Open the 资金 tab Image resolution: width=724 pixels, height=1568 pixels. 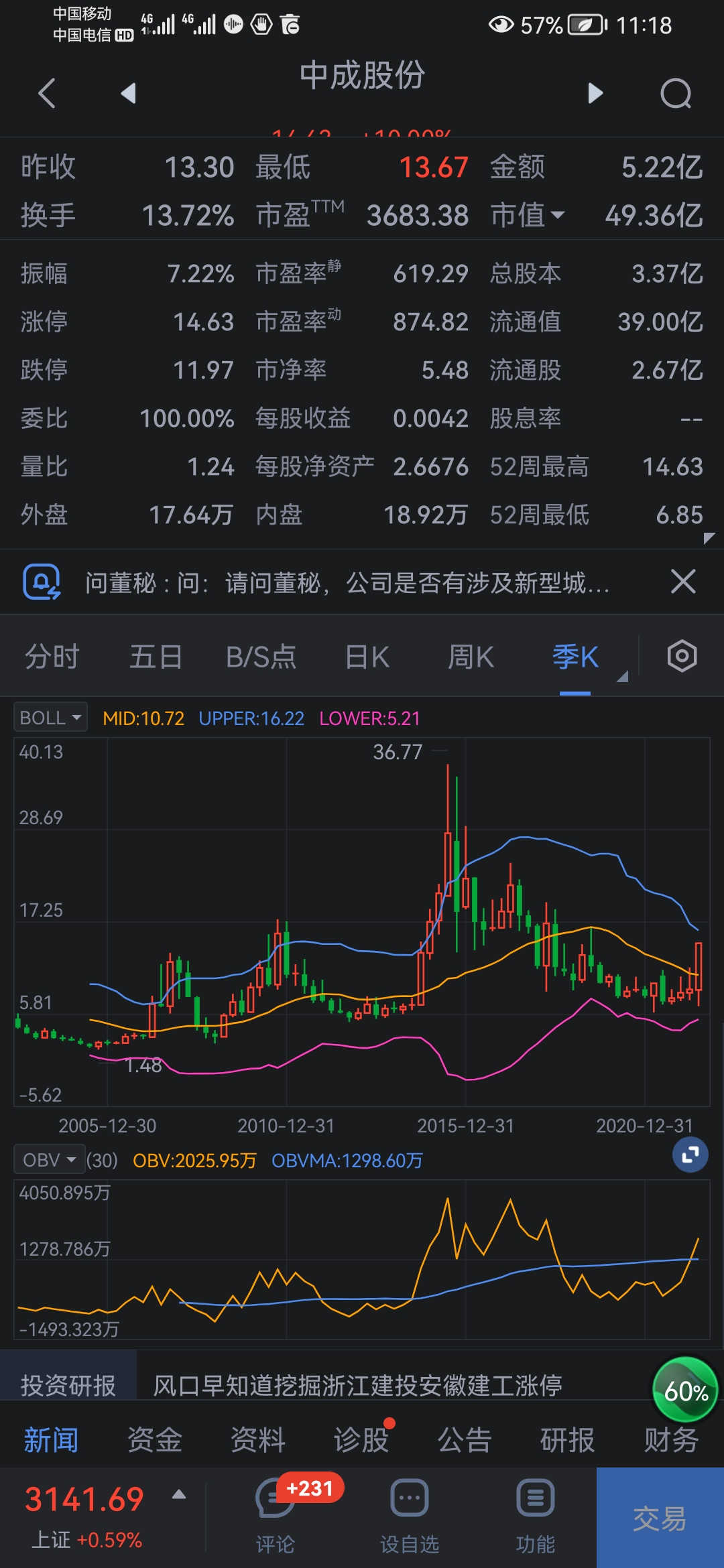tap(155, 1439)
